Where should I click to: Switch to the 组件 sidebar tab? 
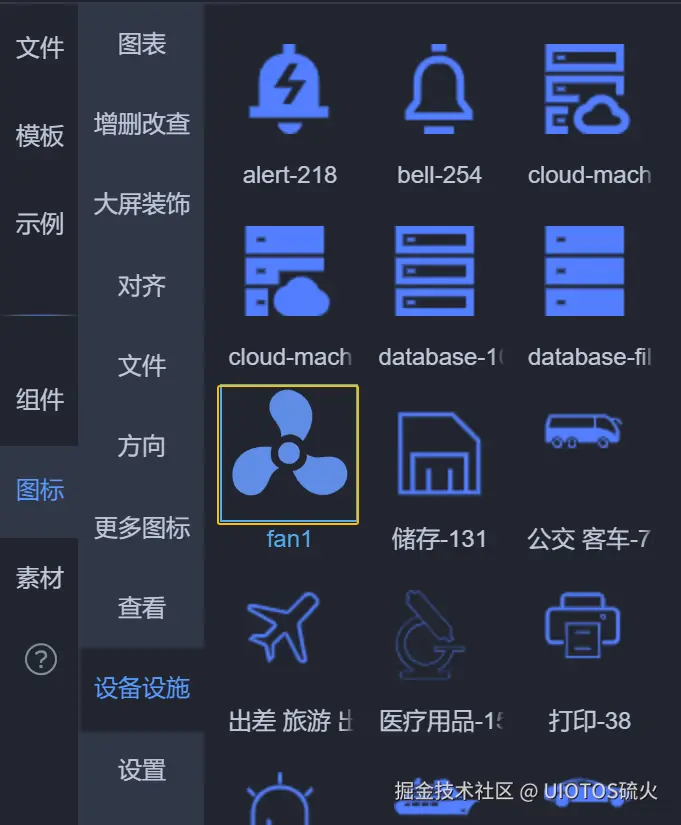pos(40,400)
